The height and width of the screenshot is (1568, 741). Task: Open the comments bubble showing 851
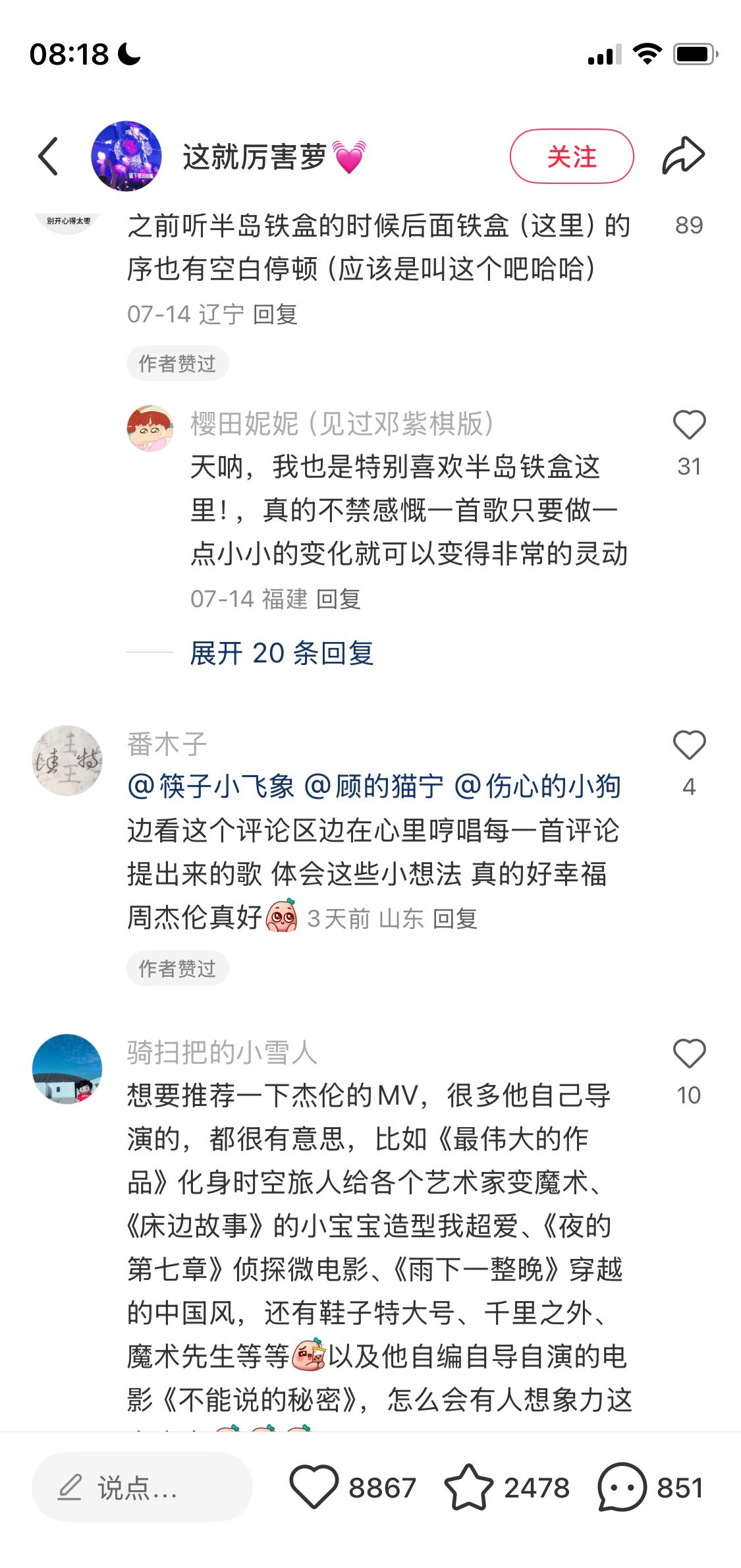click(x=622, y=1488)
